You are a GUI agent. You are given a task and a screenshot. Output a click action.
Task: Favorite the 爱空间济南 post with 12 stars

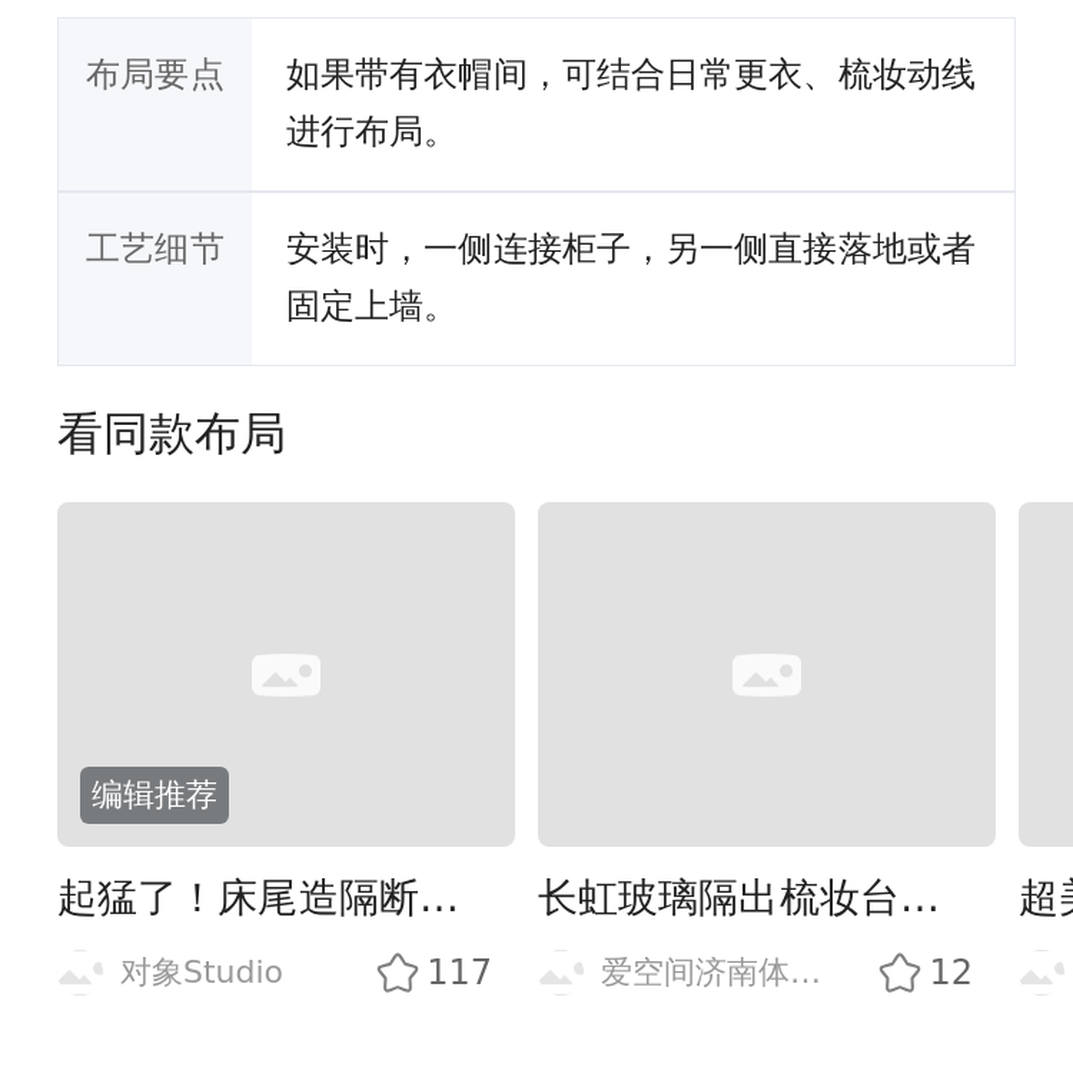899,973
